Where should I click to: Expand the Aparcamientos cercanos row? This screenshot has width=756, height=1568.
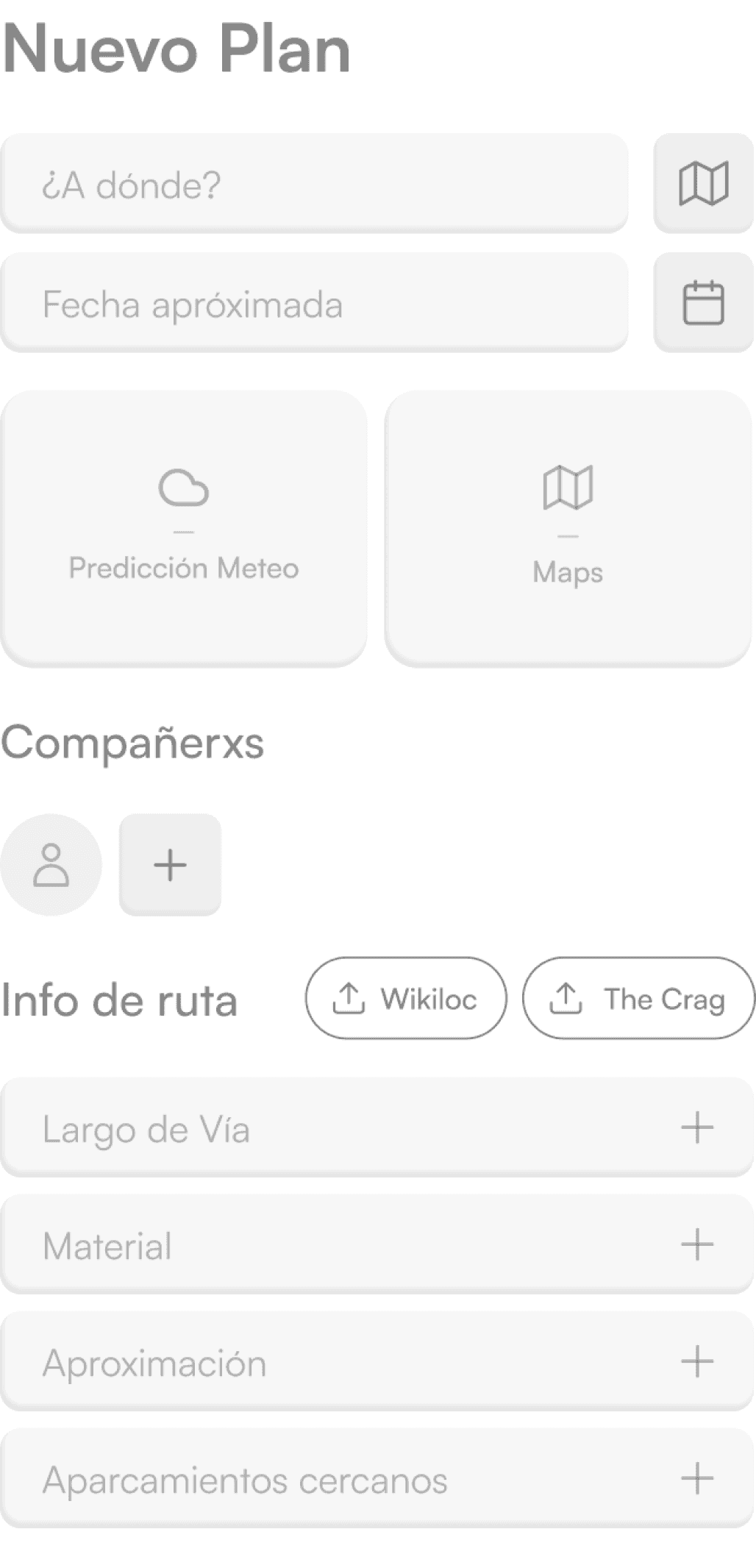(x=696, y=1478)
